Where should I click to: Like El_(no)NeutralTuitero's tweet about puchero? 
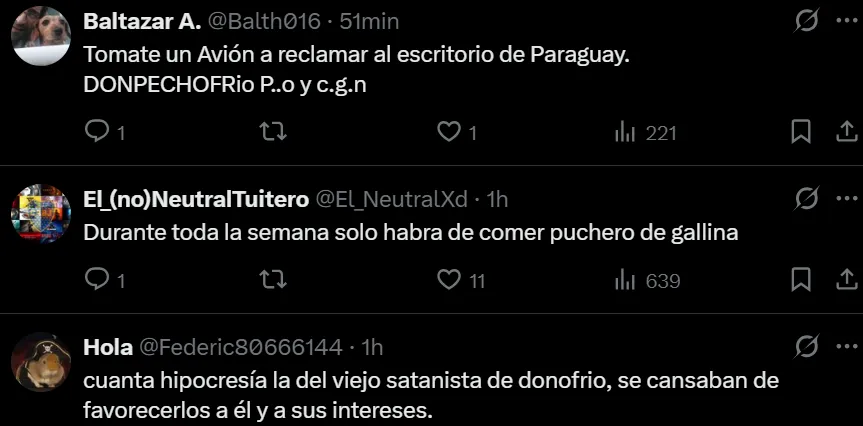(x=449, y=280)
